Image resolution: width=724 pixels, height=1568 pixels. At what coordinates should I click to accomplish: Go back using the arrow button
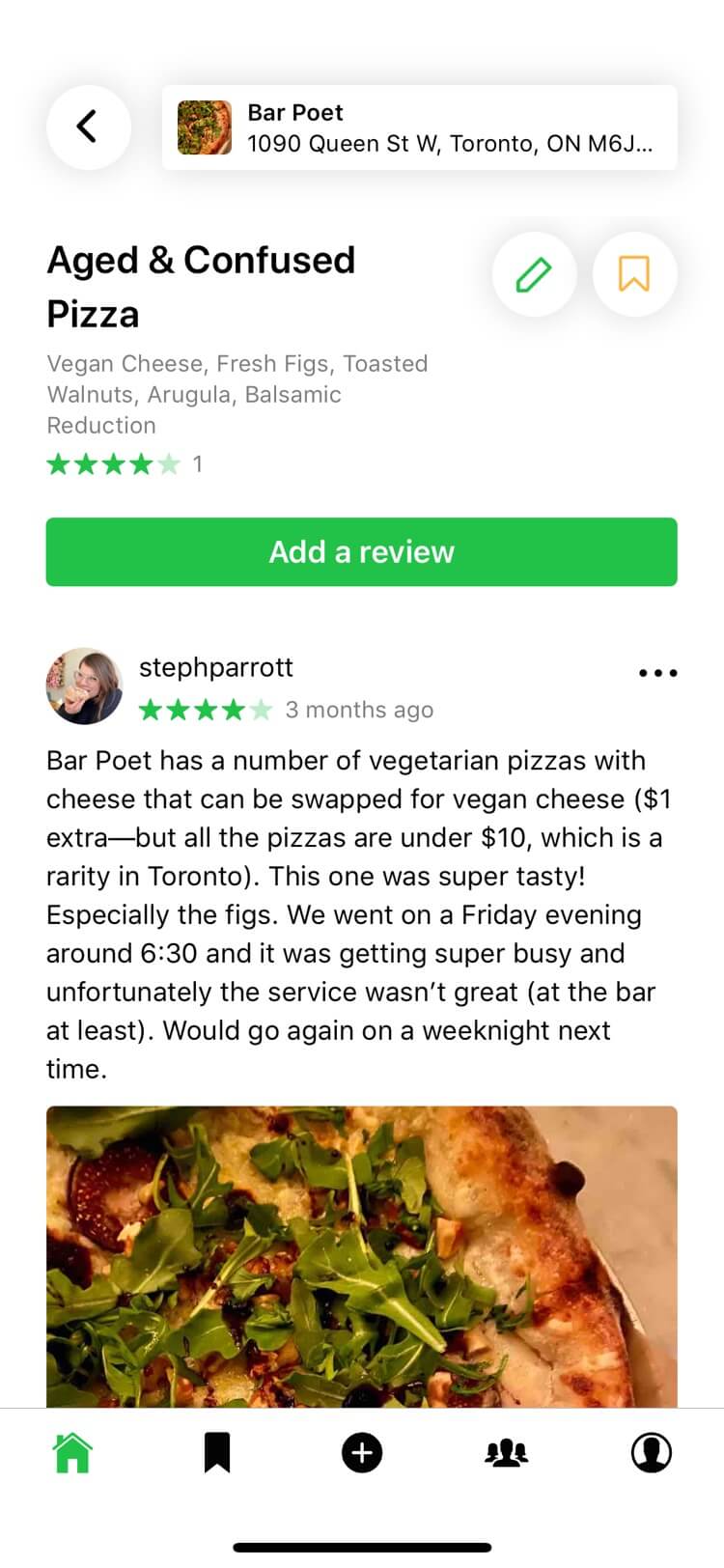tap(88, 127)
